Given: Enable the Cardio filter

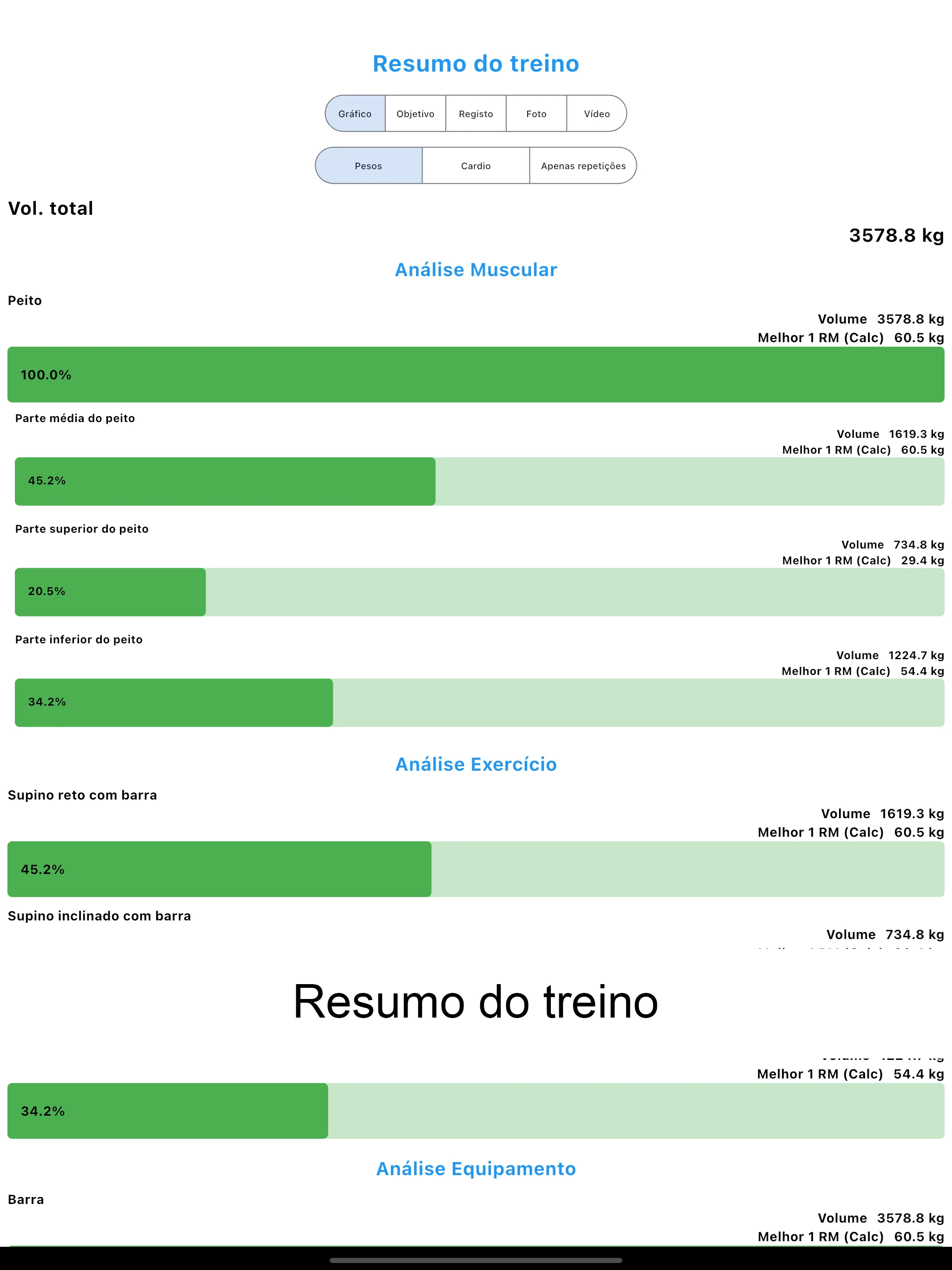Looking at the screenshot, I should tap(476, 165).
